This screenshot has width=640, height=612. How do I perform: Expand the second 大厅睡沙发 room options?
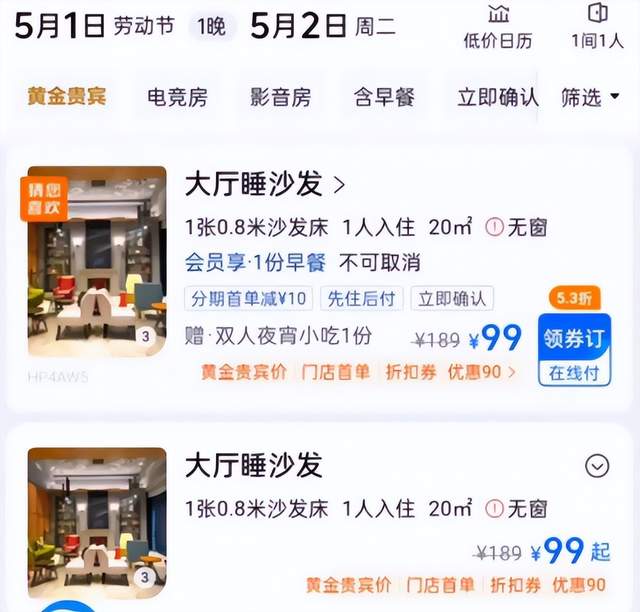pyautogui.click(x=597, y=466)
